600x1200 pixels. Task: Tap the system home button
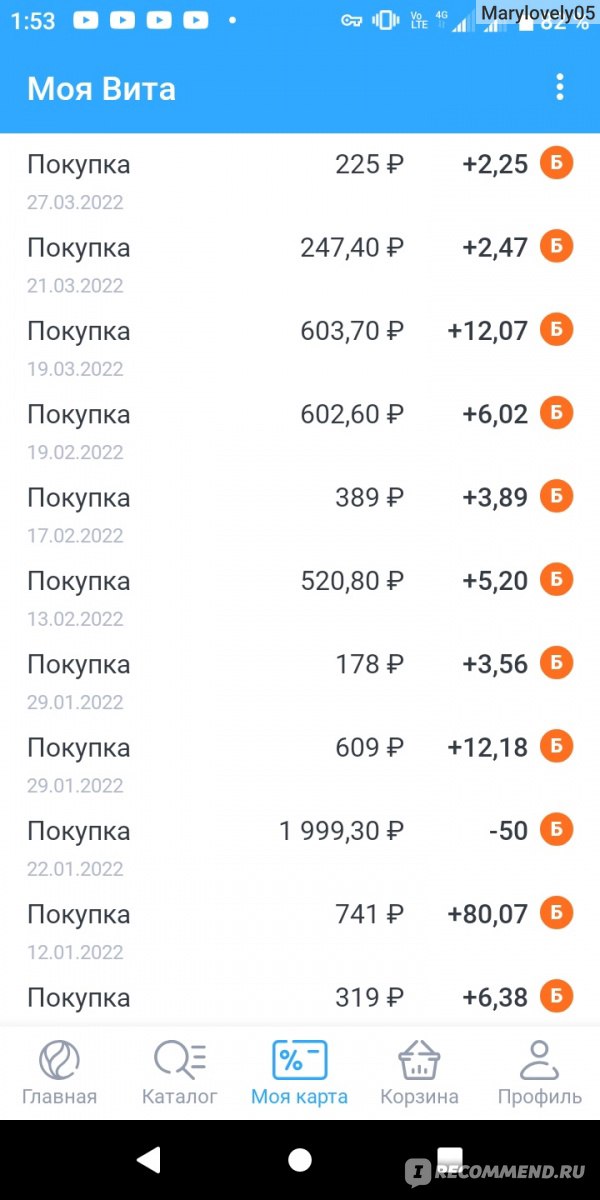pyautogui.click(x=299, y=1159)
